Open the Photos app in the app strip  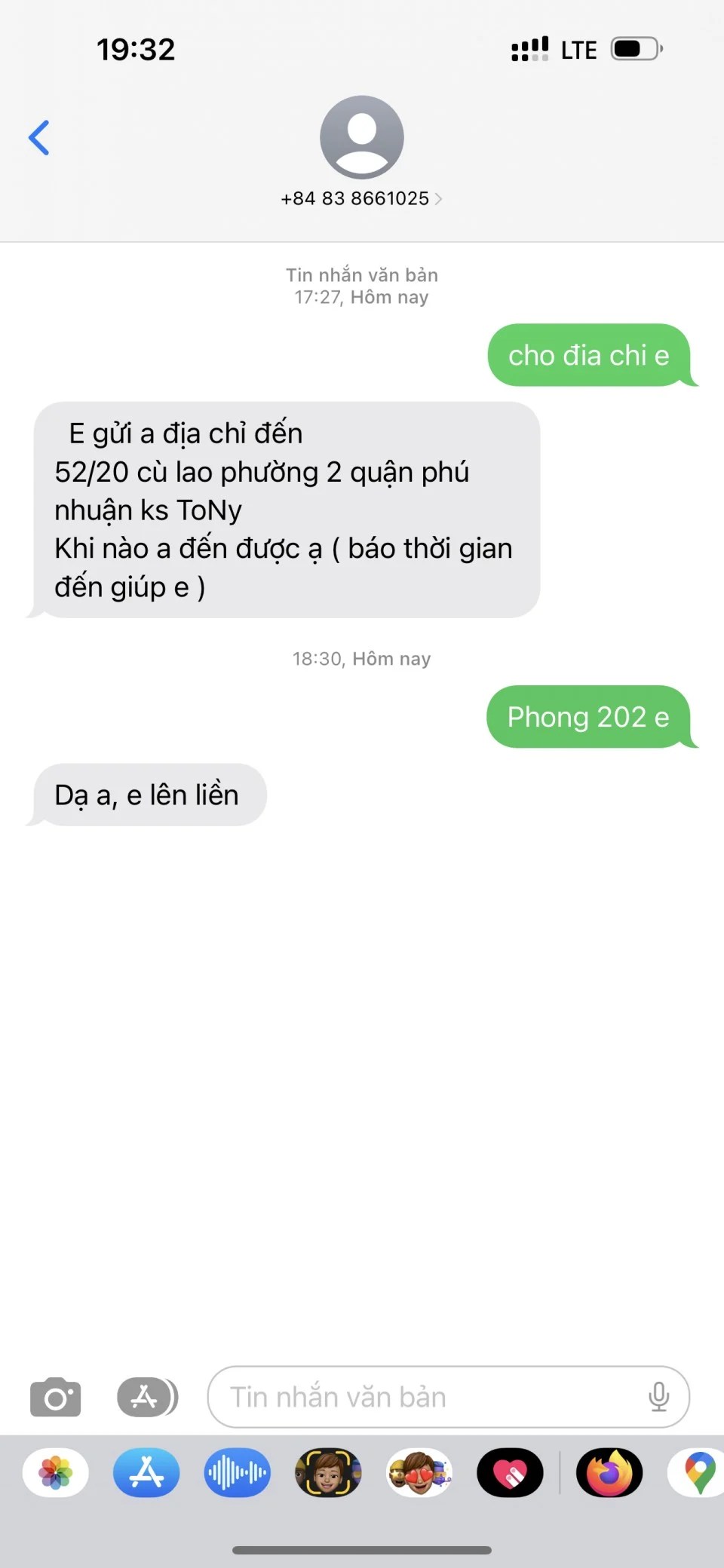[x=56, y=1472]
